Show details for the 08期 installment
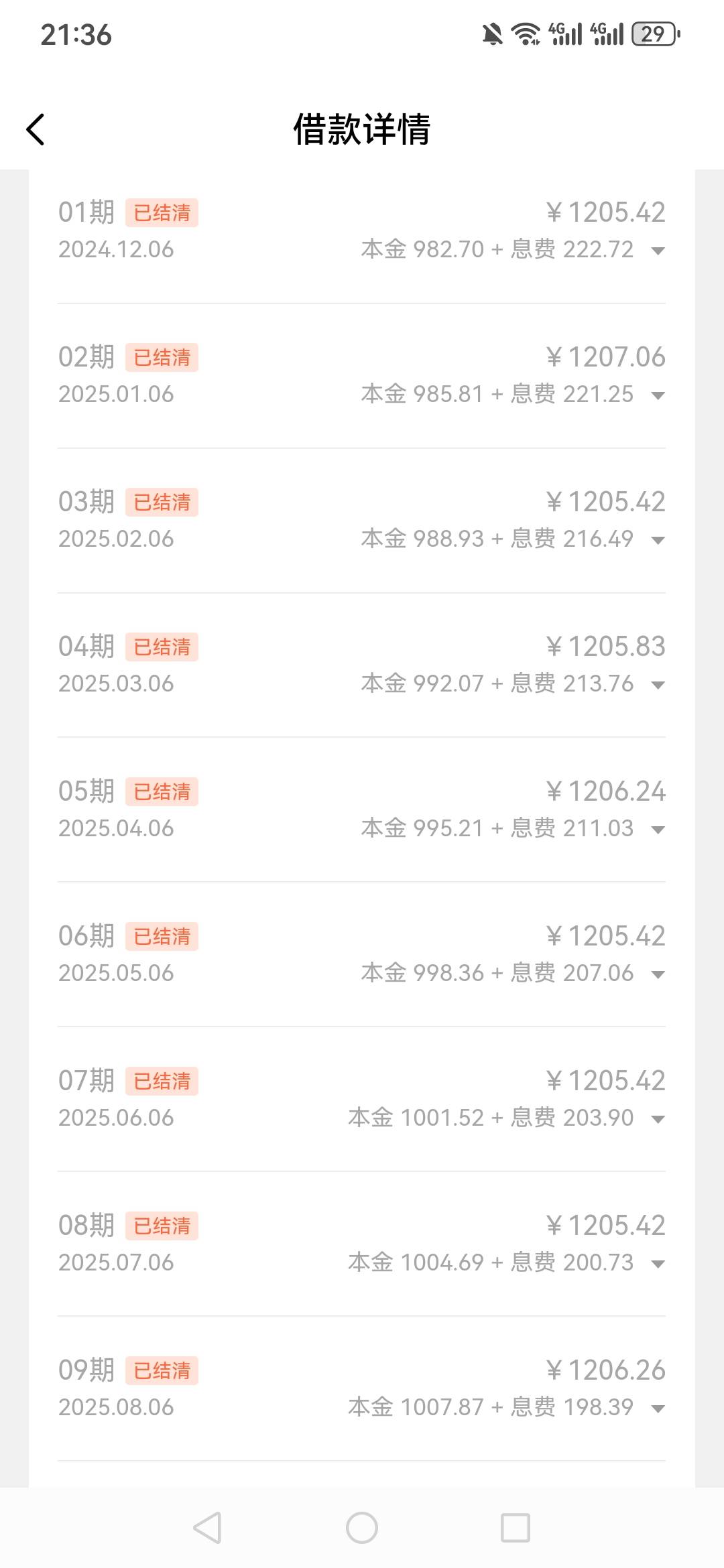This screenshot has width=724, height=1568. pyautogui.click(x=658, y=1264)
